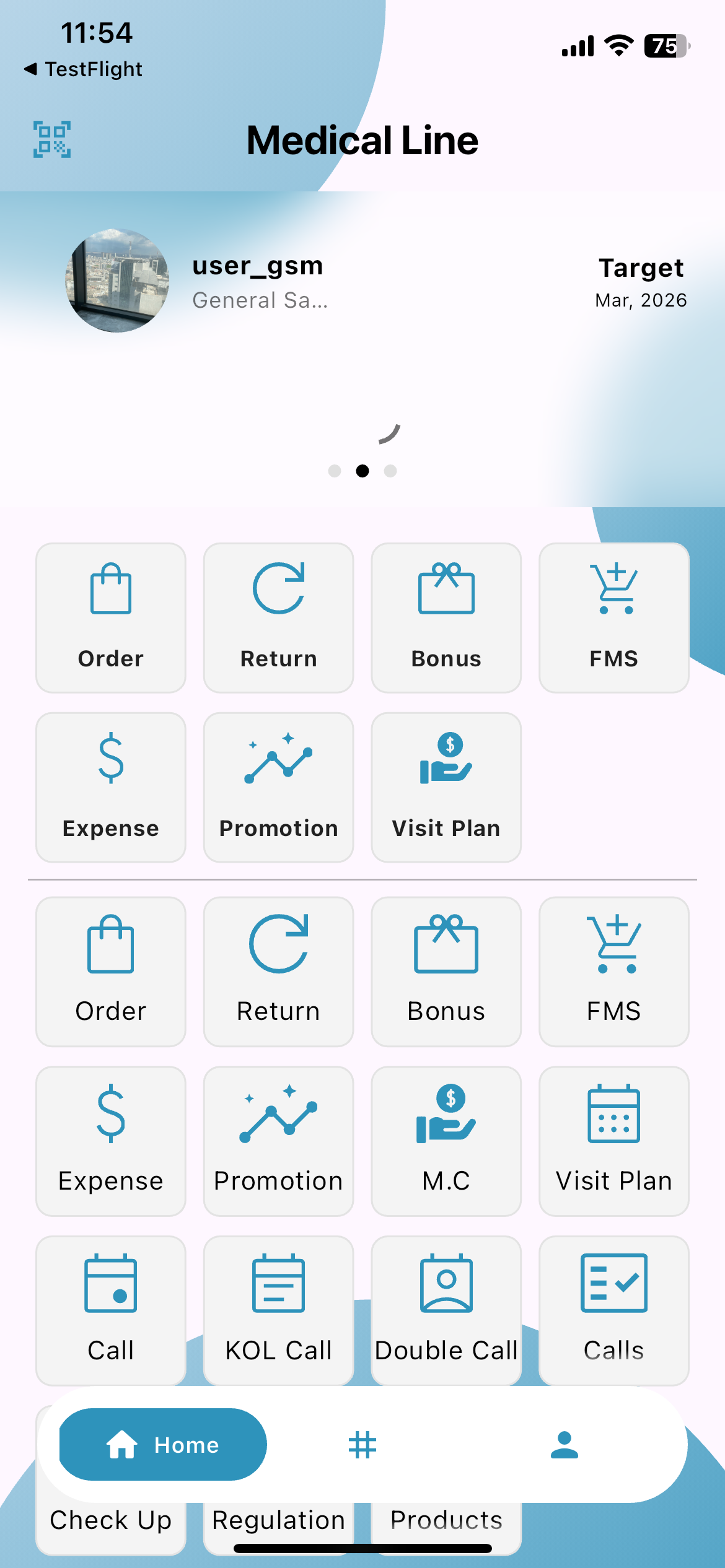Viewport: 725px width, 1568px height.
Task: Return to TestFlight app
Action: [84, 69]
